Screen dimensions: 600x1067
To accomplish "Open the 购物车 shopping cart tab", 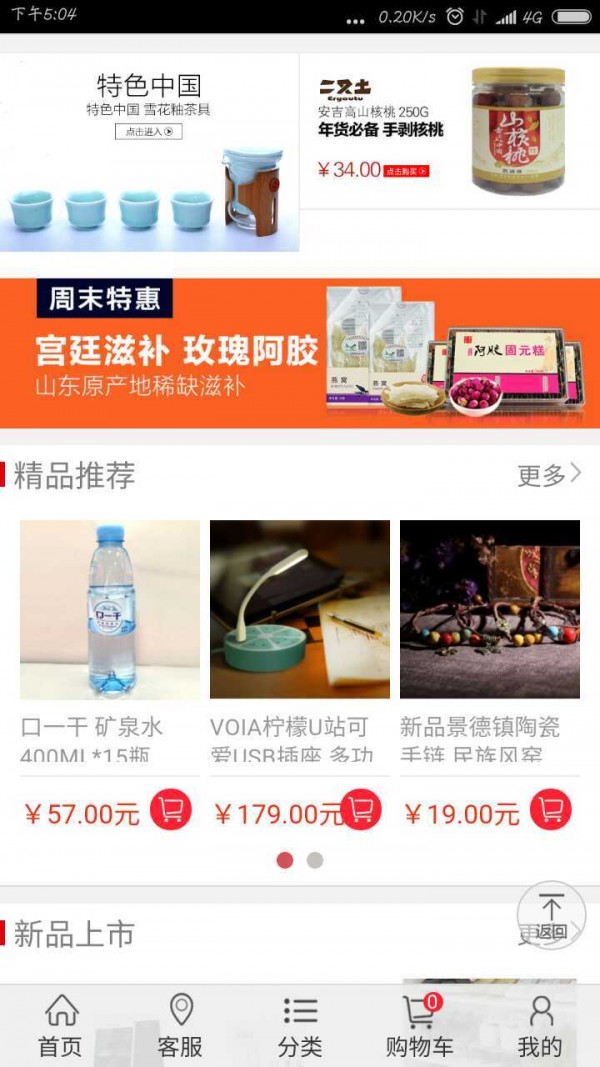I will (x=420, y=1026).
